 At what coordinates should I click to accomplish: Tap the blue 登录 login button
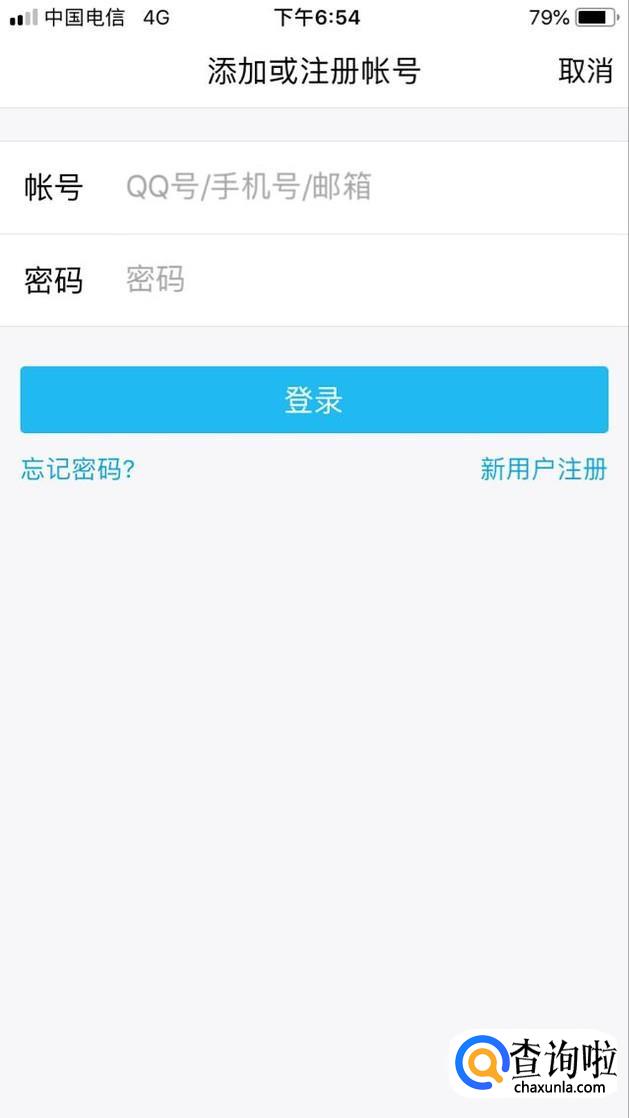(x=314, y=399)
